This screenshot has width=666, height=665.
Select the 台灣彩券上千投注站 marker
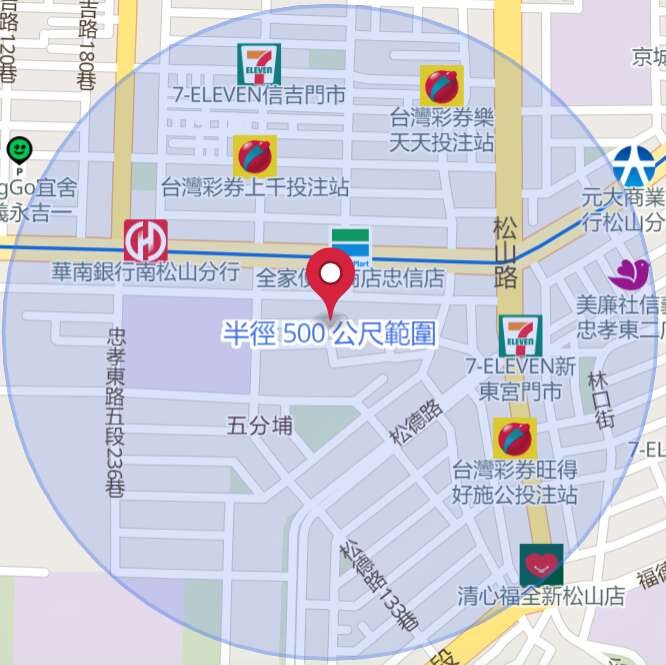pos(255,156)
